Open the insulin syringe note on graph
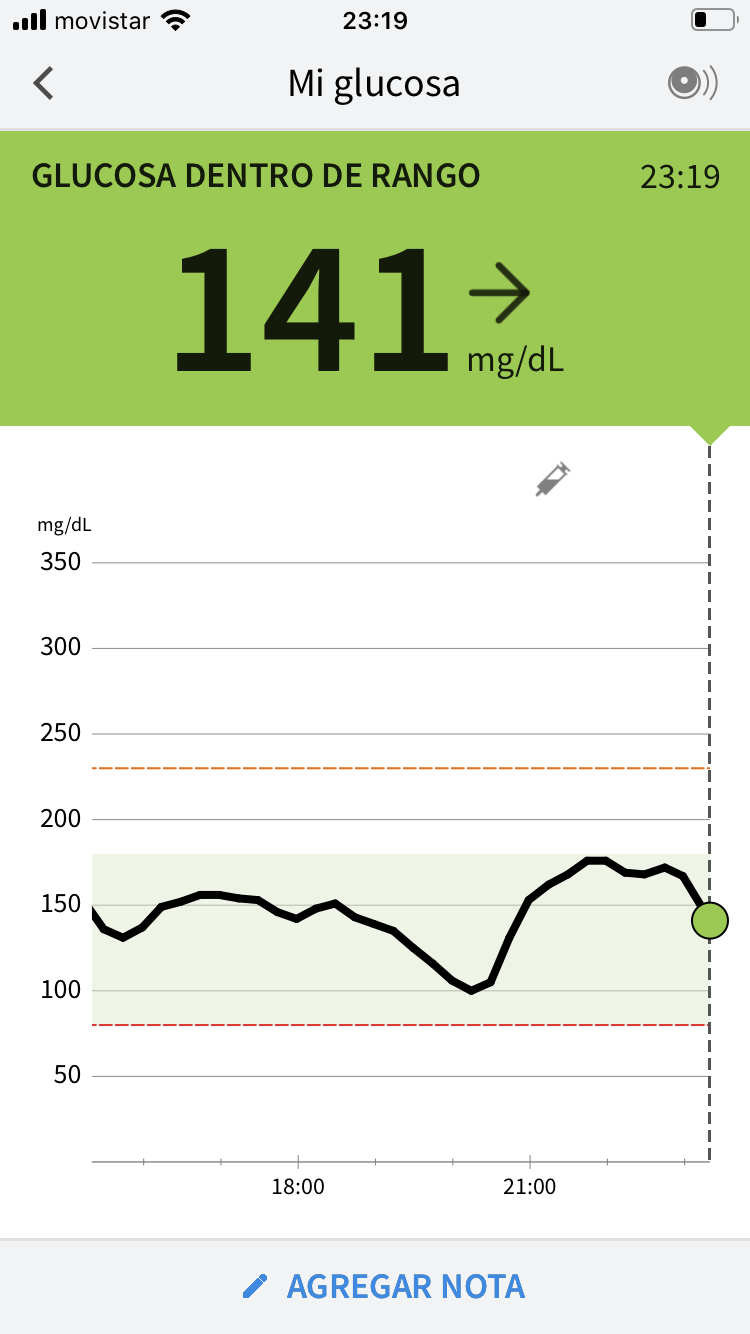Screen dimensions: 750x1334 coord(553,480)
